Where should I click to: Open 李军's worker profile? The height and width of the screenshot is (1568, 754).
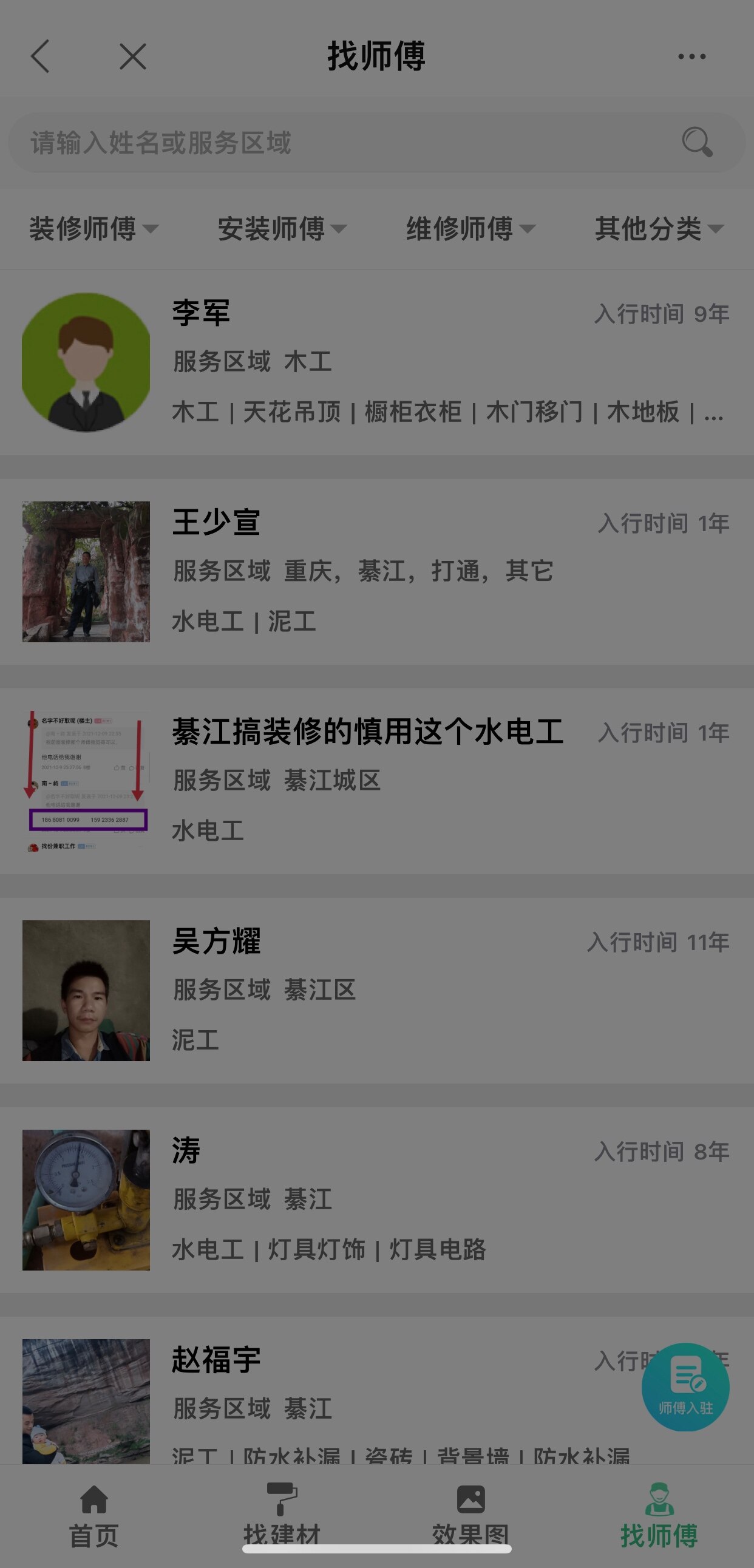pyautogui.click(x=376, y=362)
